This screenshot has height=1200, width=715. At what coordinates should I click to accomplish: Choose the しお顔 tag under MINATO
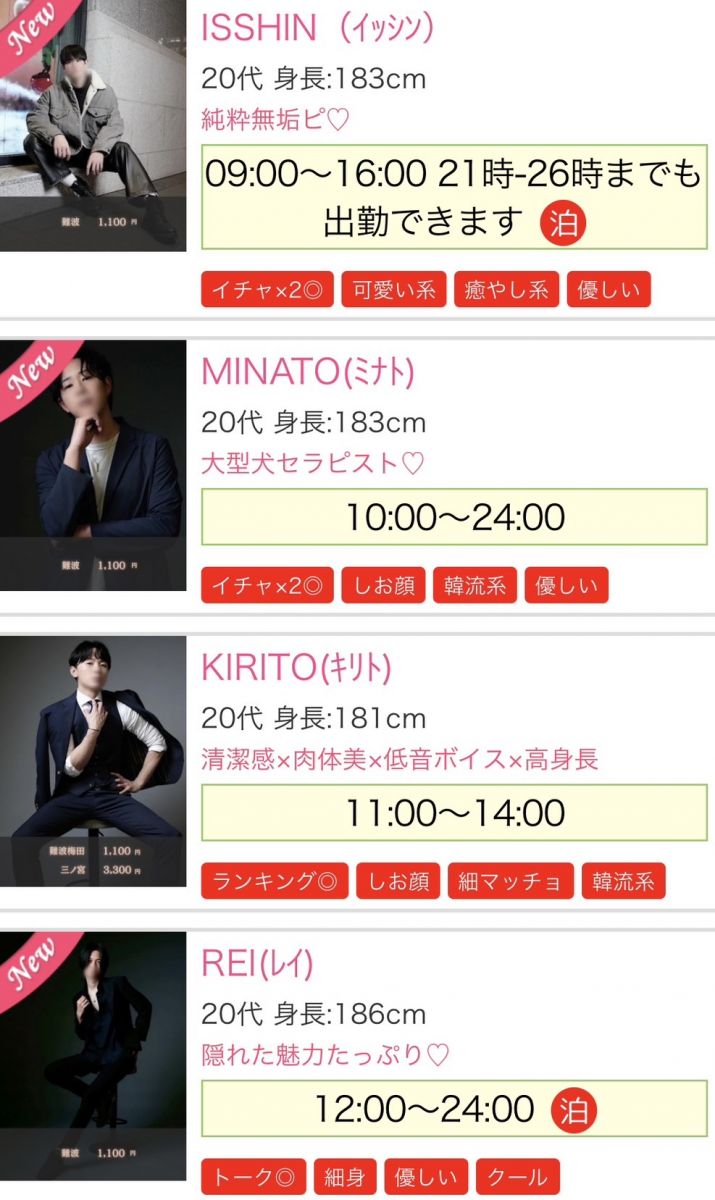point(384,585)
